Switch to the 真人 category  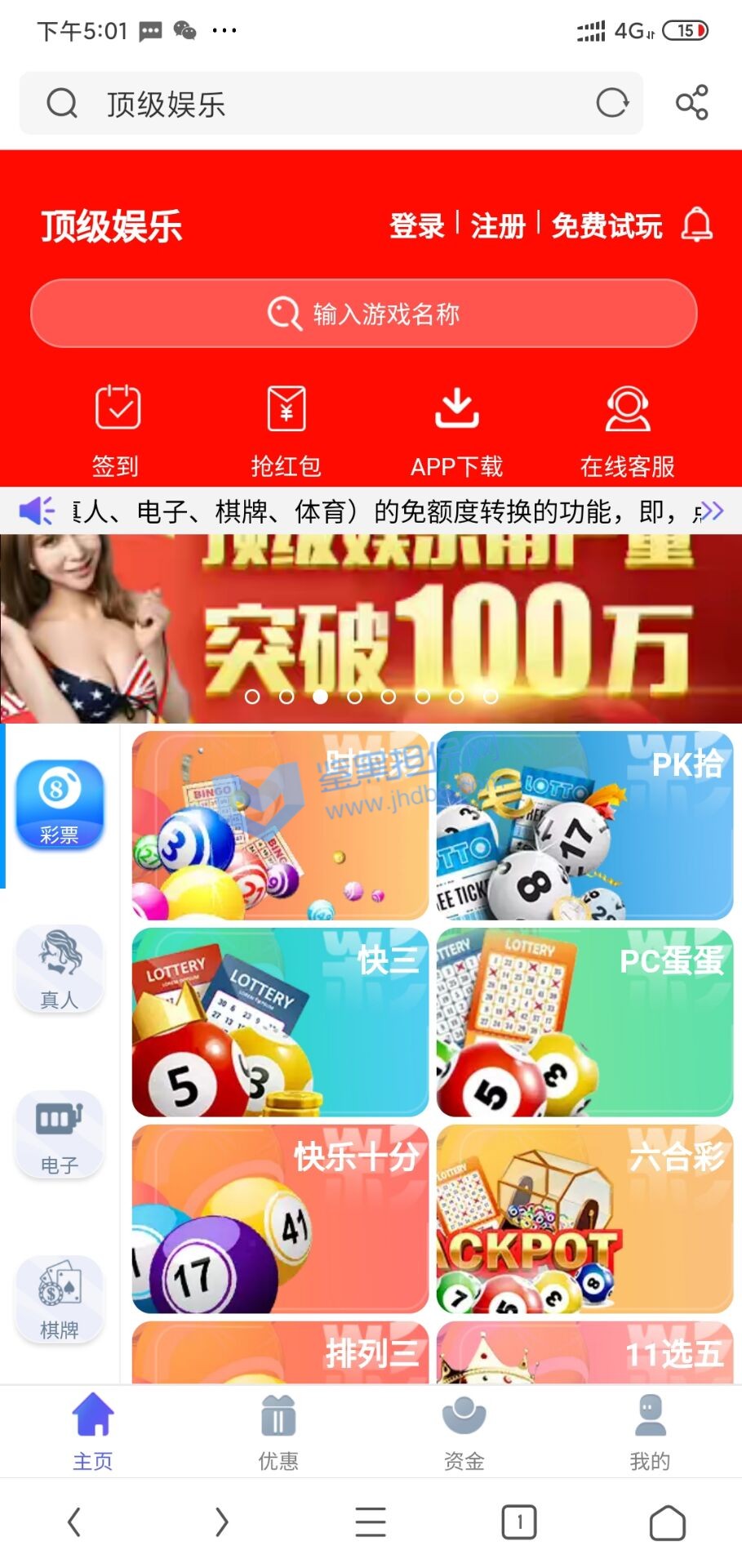pyautogui.click(x=60, y=969)
